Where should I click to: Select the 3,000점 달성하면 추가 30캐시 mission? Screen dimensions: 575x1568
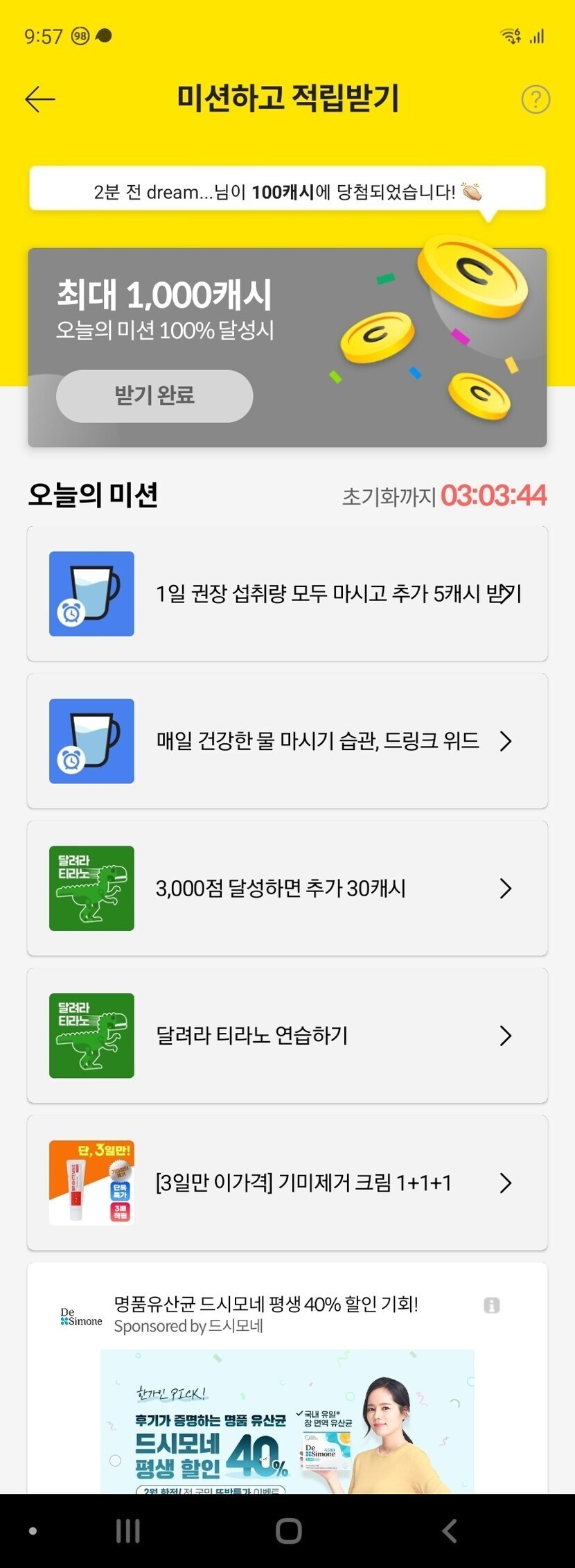tap(287, 889)
